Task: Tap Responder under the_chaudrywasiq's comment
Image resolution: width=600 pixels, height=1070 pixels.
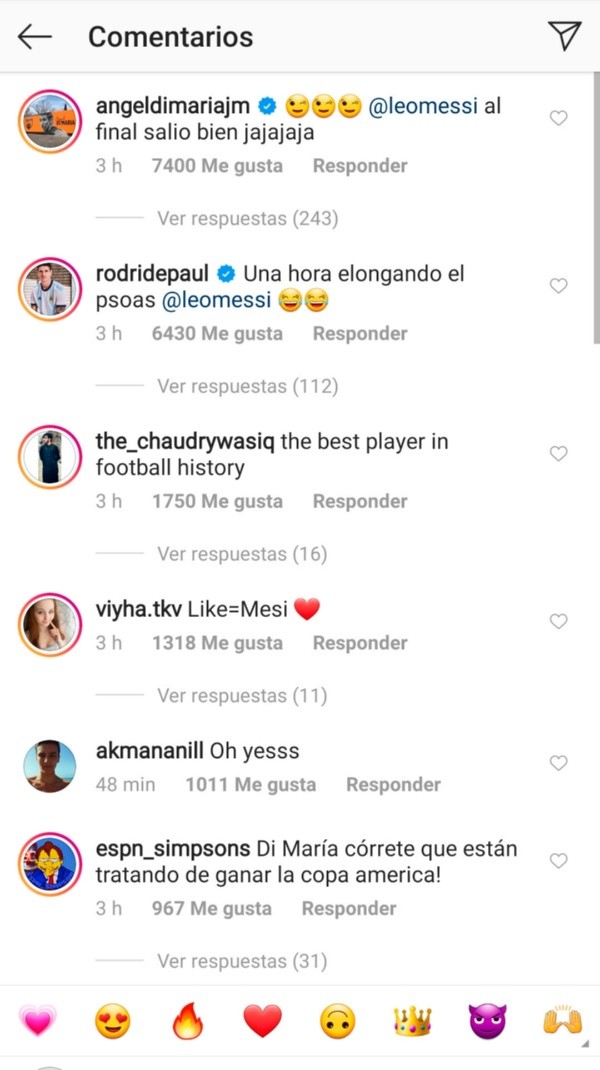Action: click(360, 502)
